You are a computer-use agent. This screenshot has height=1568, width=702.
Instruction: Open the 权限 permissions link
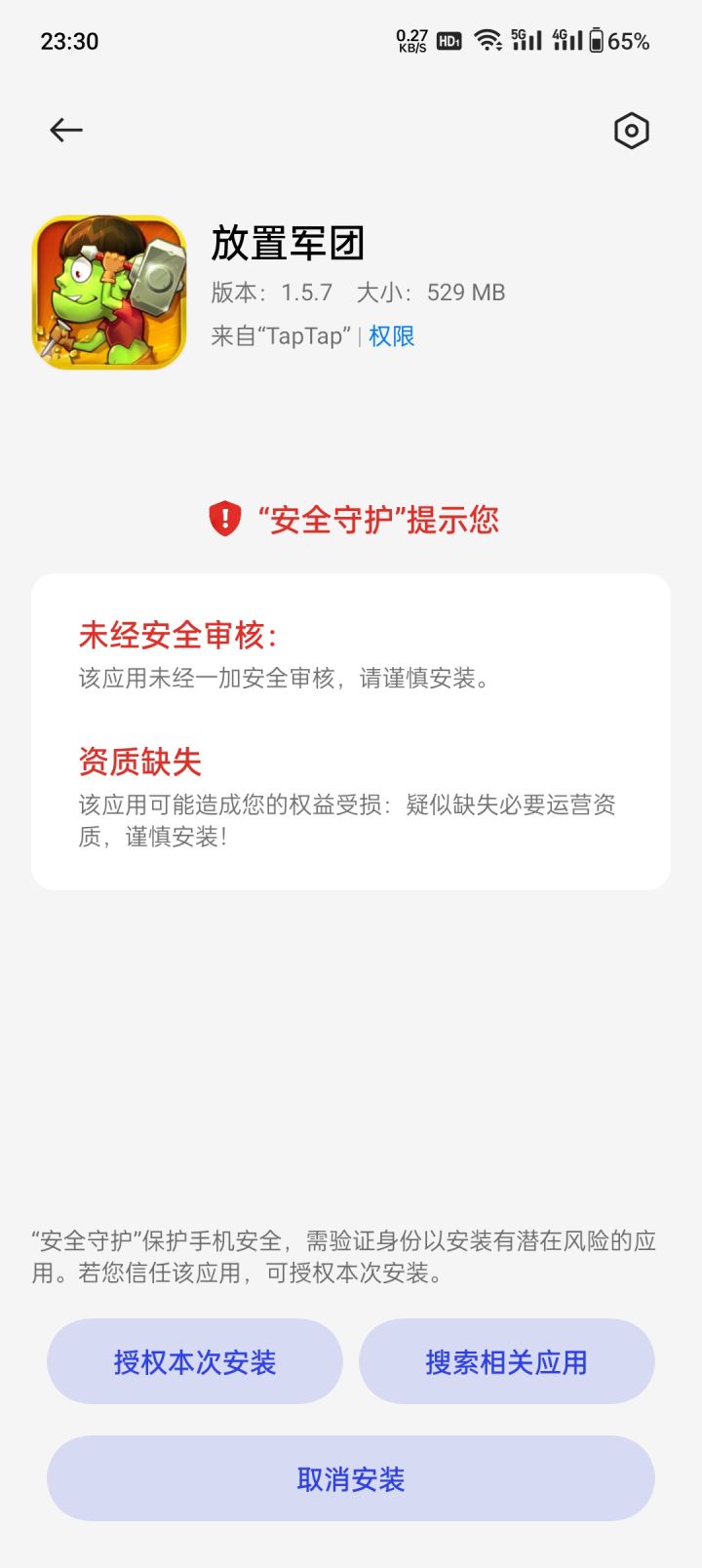pyautogui.click(x=392, y=336)
